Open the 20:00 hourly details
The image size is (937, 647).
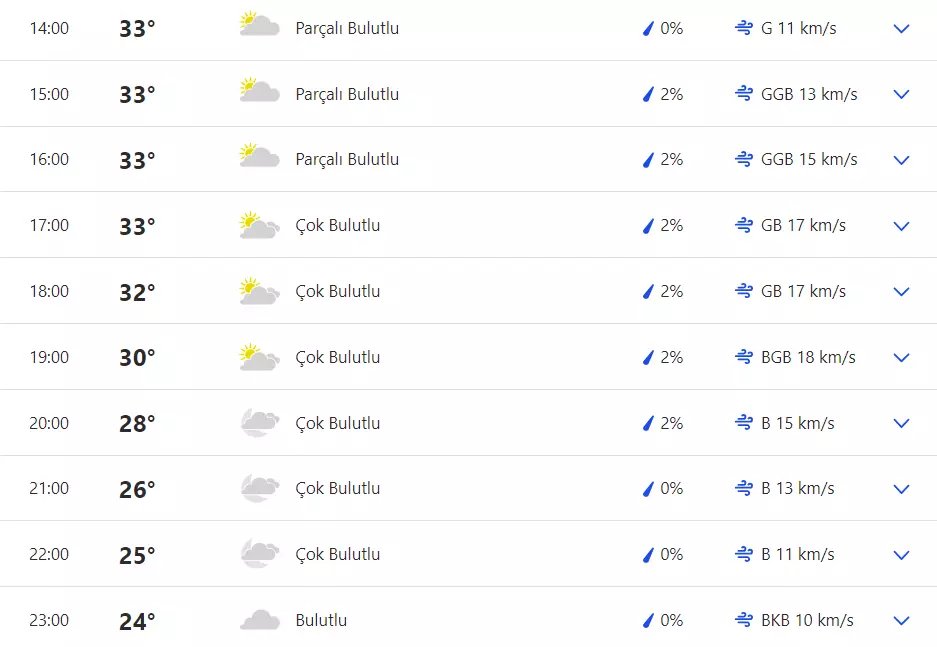(x=901, y=424)
